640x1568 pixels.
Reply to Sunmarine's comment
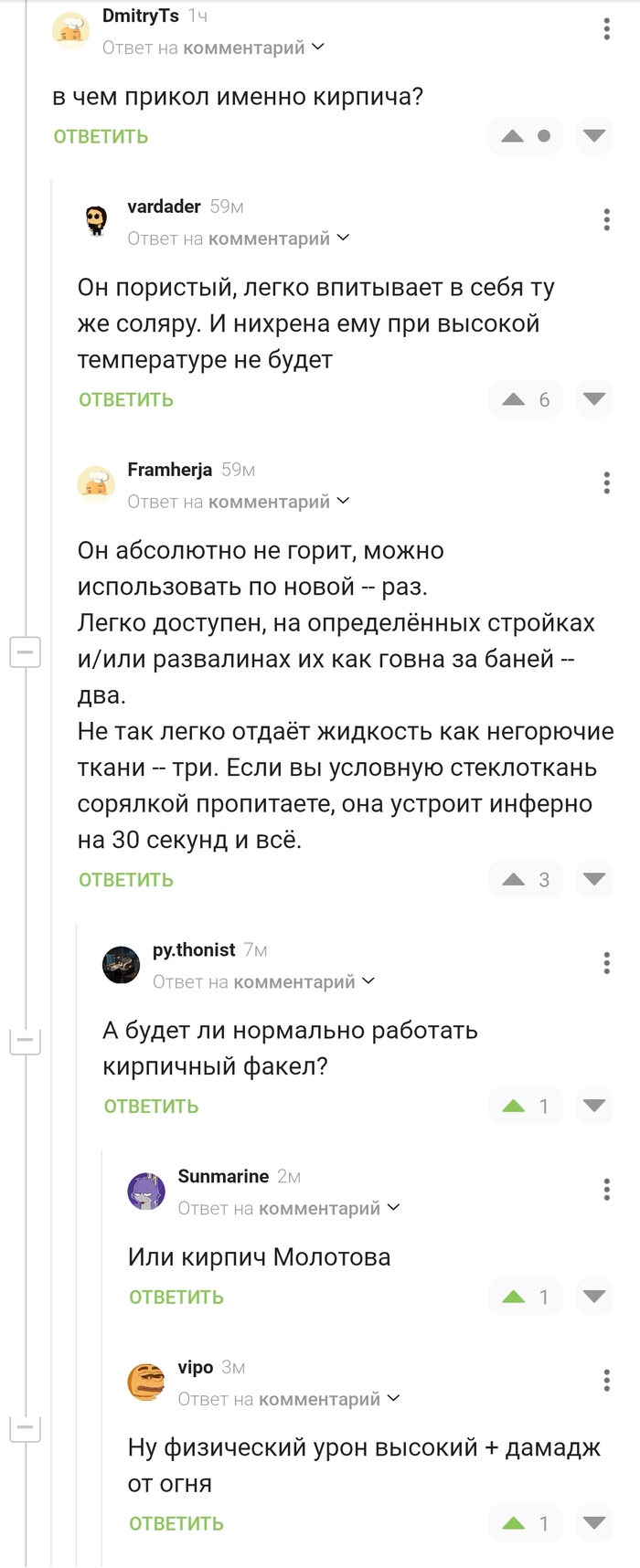[176, 1298]
